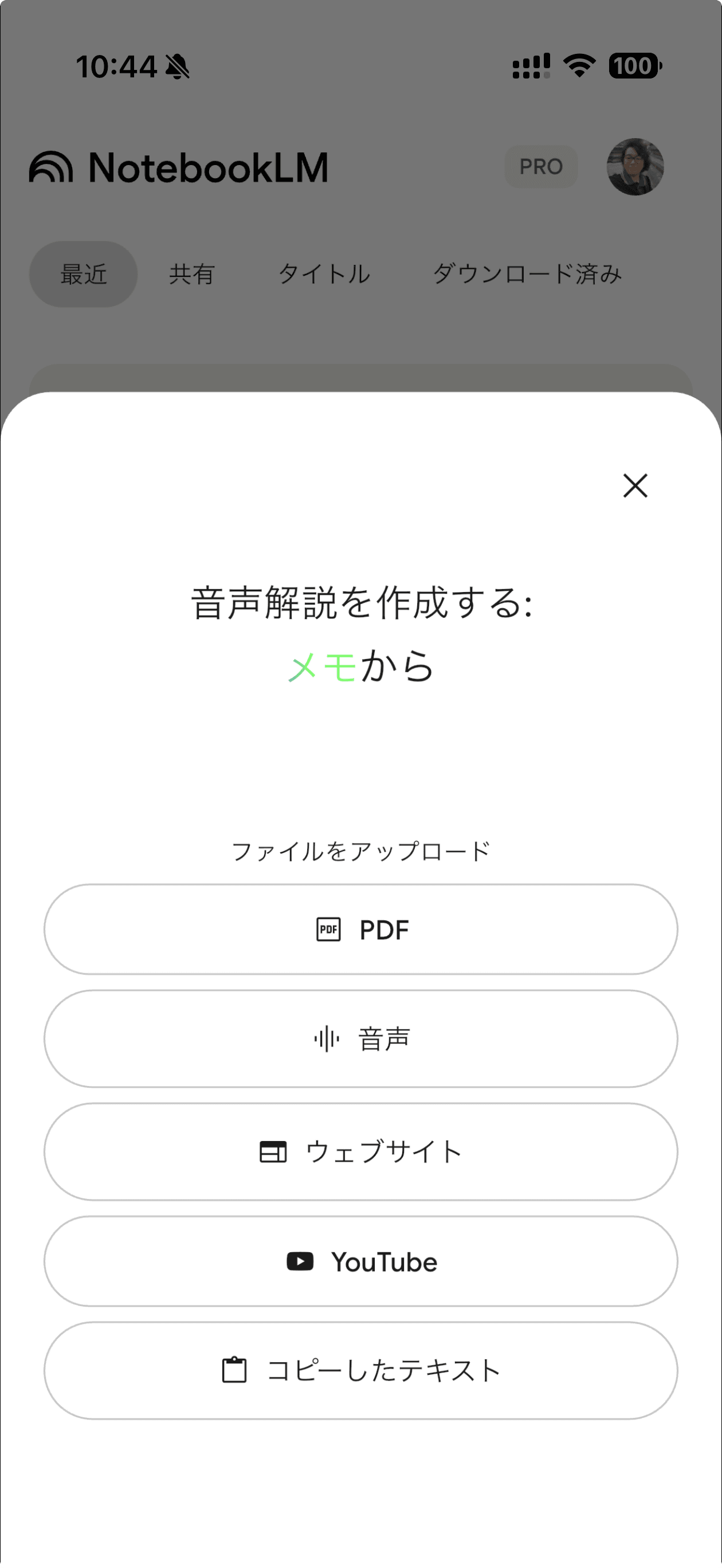Image resolution: width=722 pixels, height=1568 pixels.
Task: Open your profile avatar picture
Action: pyautogui.click(x=635, y=167)
